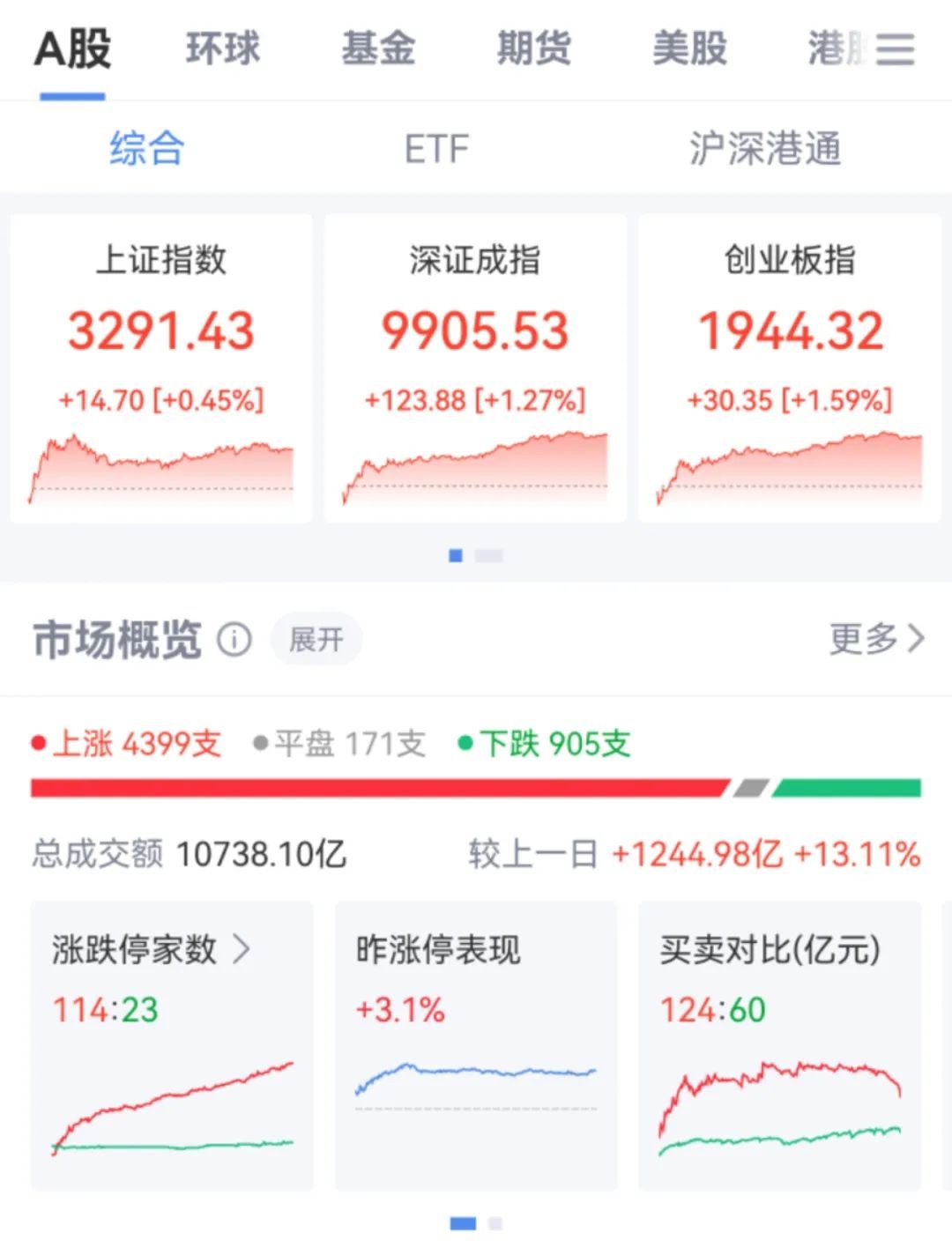Go to the 期货 tab

(533, 48)
